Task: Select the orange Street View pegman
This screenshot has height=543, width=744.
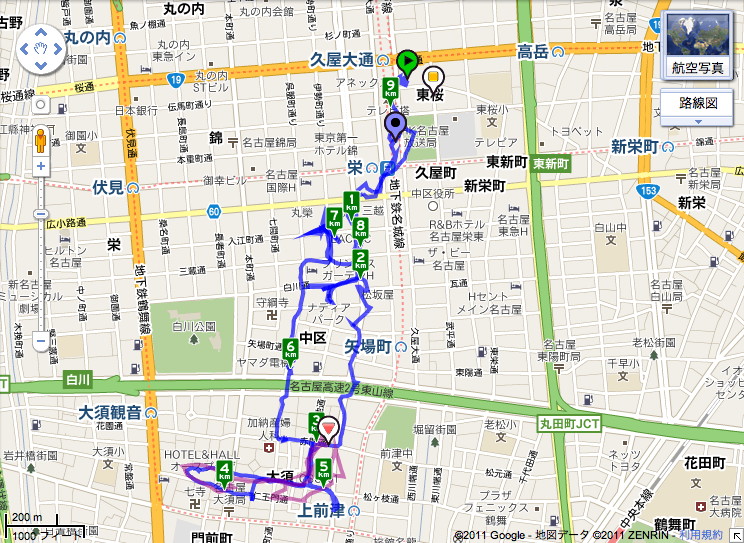Action: tap(40, 138)
